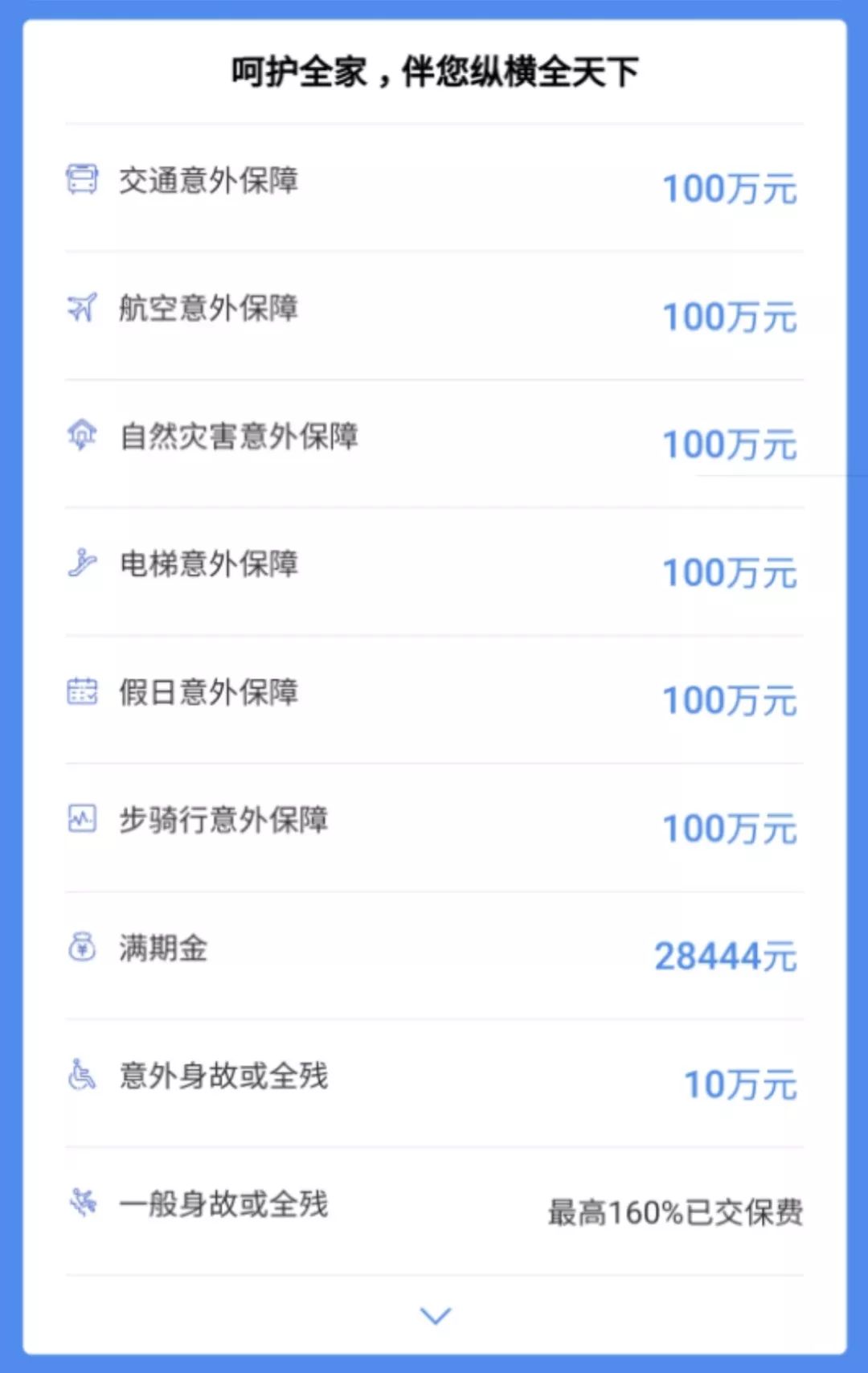Click the activity chart icon beside 步骑行意外保障

tap(83, 819)
